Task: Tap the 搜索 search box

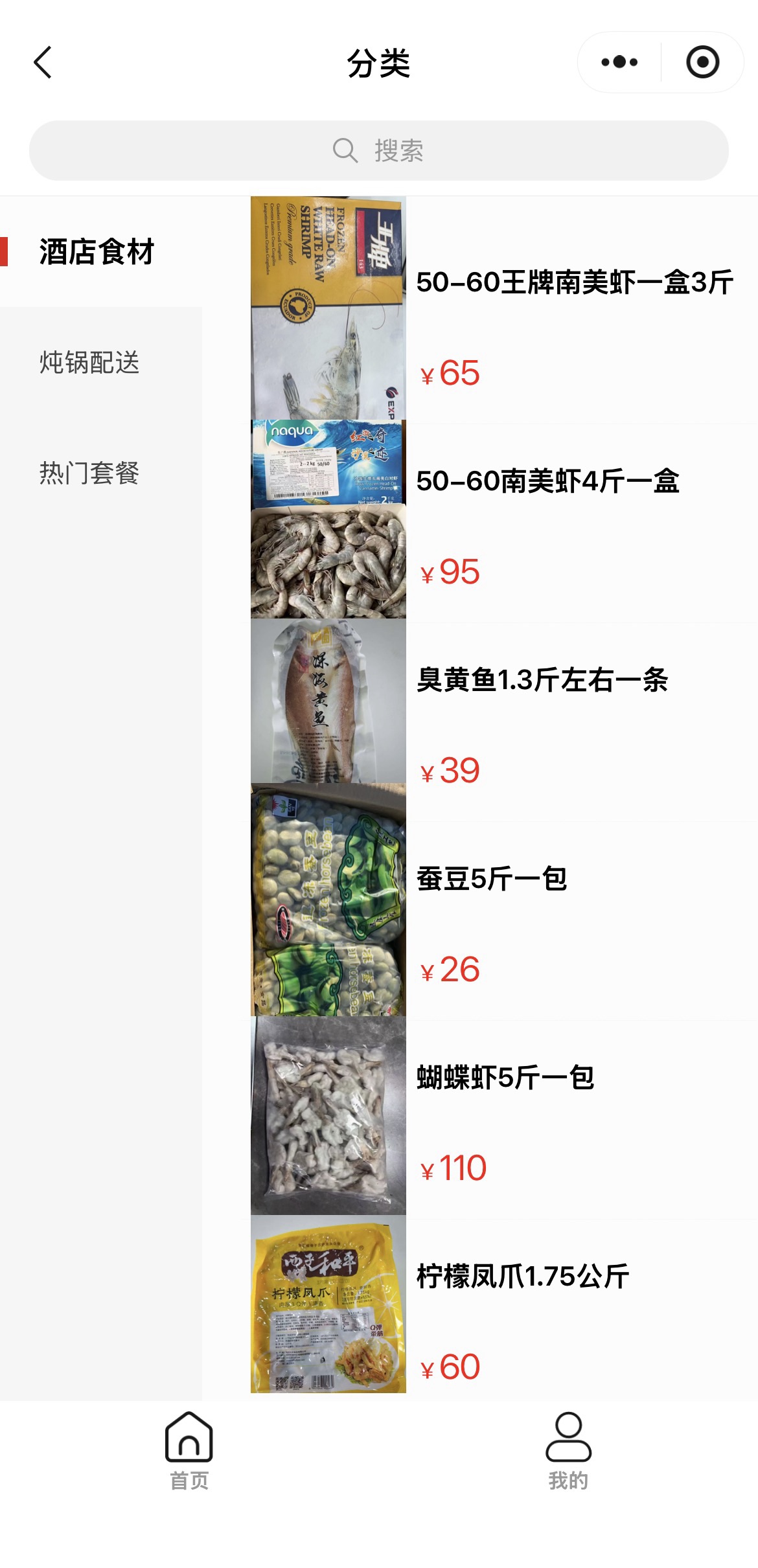Action: tap(378, 150)
